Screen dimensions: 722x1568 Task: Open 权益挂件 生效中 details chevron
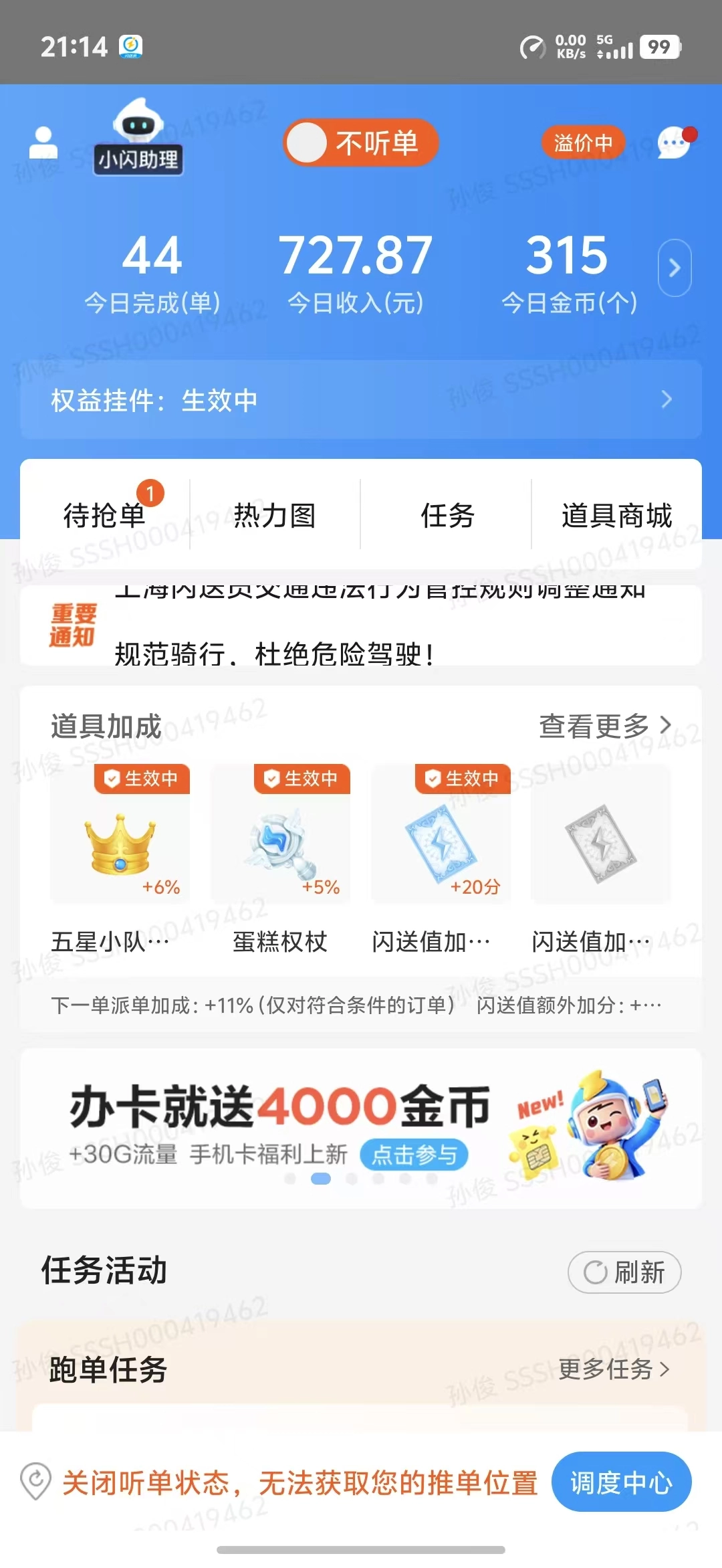click(x=665, y=399)
